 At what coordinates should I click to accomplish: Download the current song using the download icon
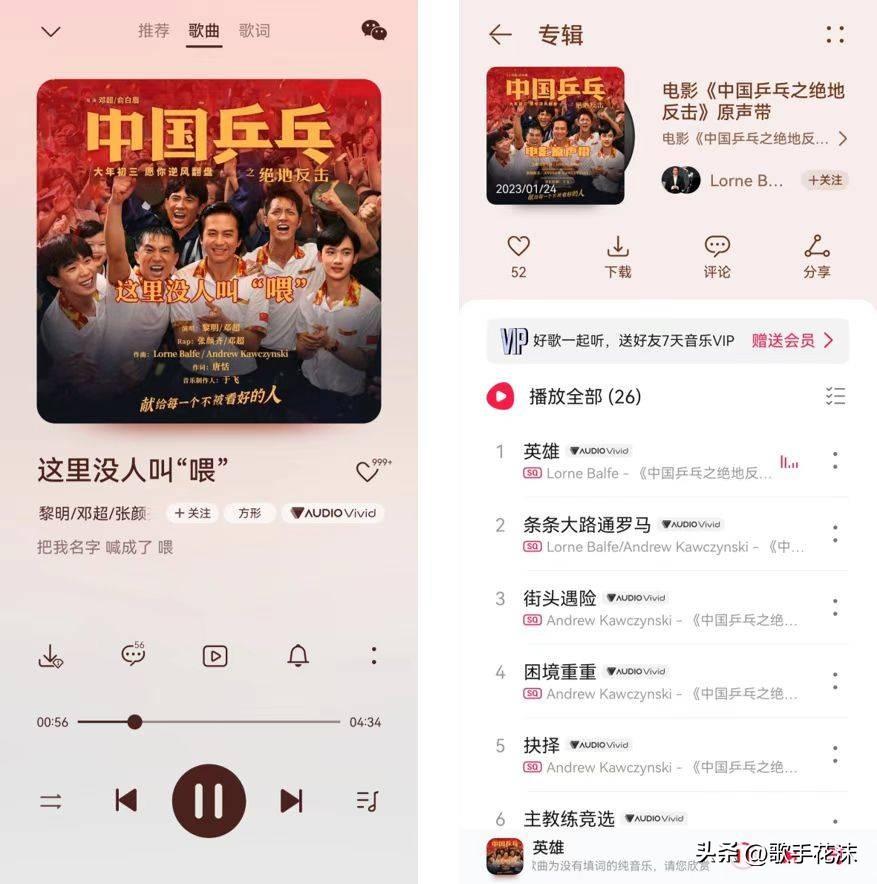coord(52,656)
